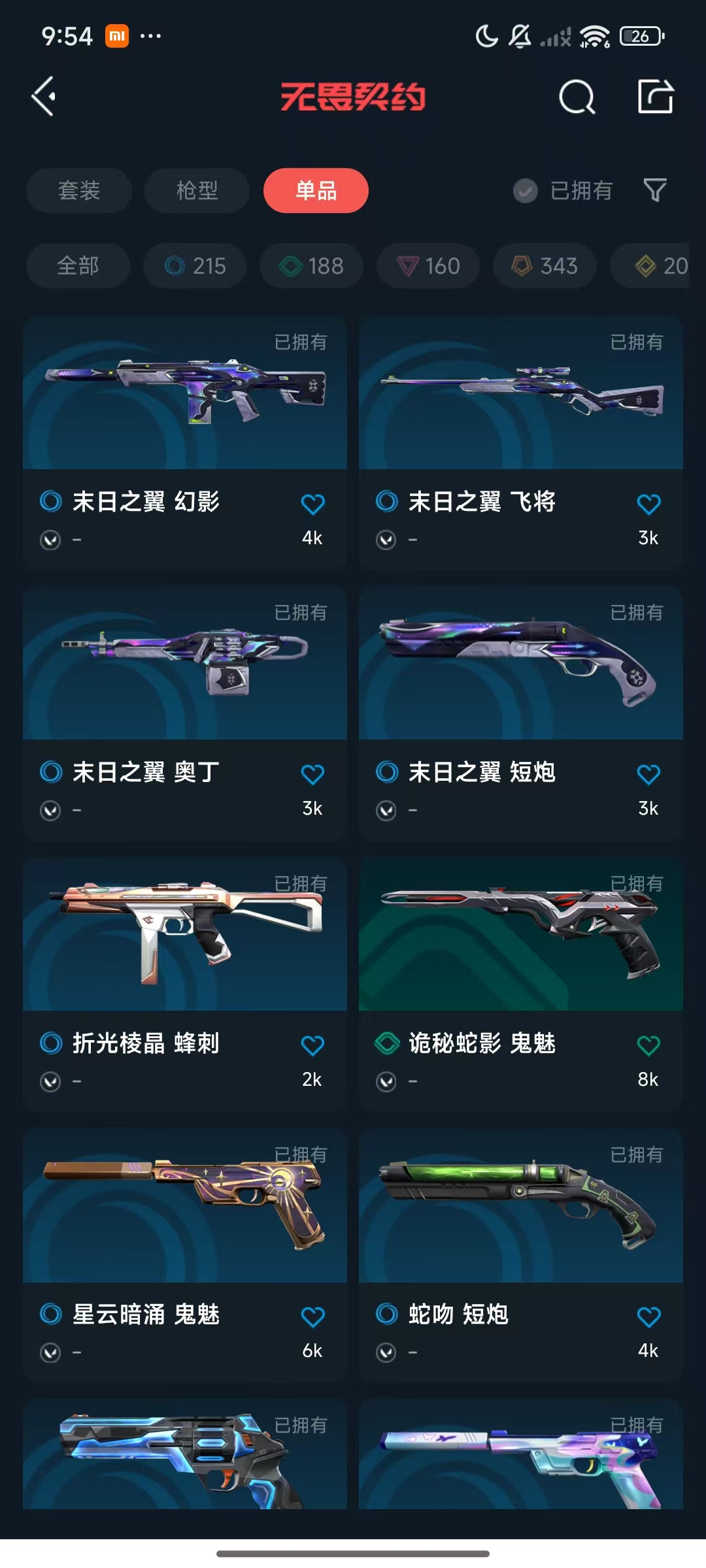Open the funnel filter icon
The image size is (706, 1568).
click(x=655, y=191)
